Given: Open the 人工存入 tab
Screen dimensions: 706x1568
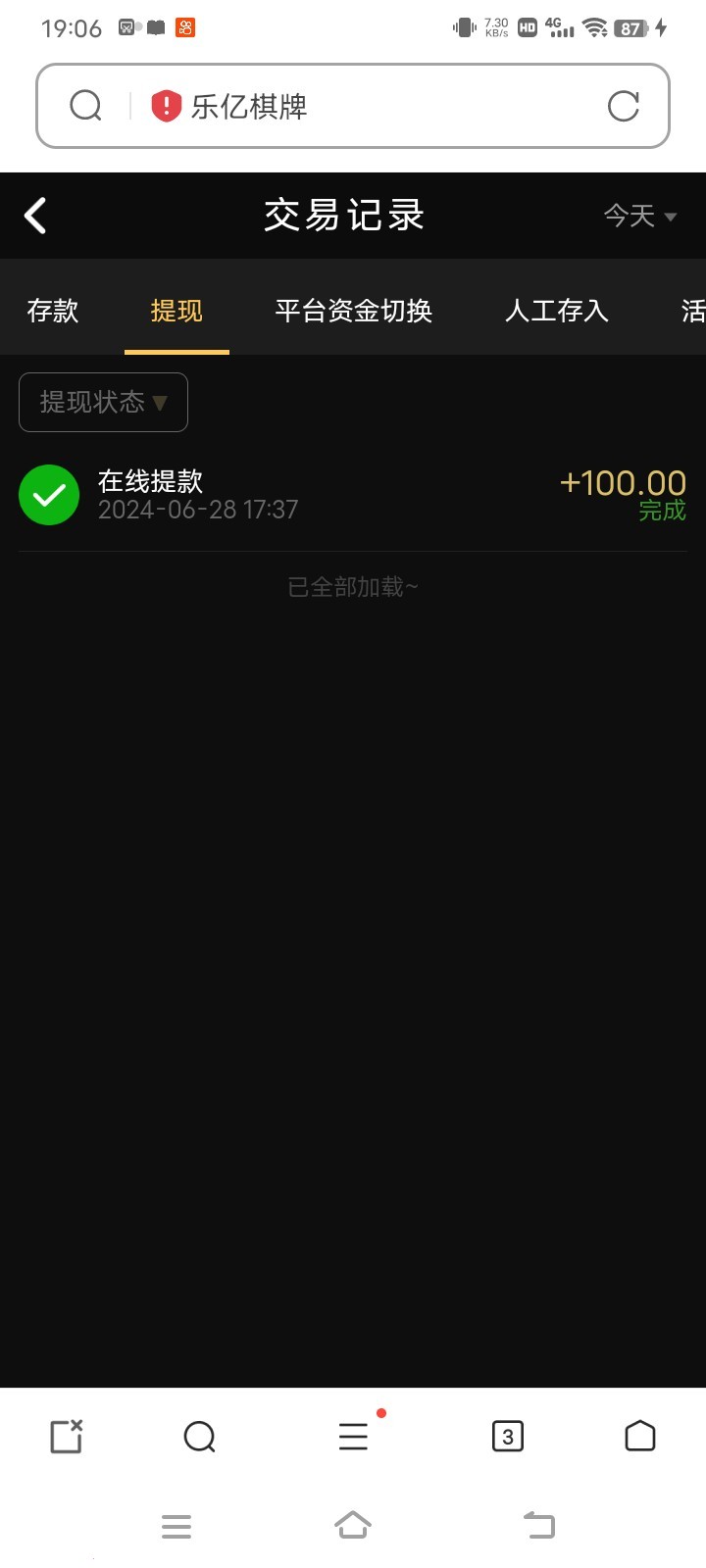Looking at the screenshot, I should (x=556, y=311).
